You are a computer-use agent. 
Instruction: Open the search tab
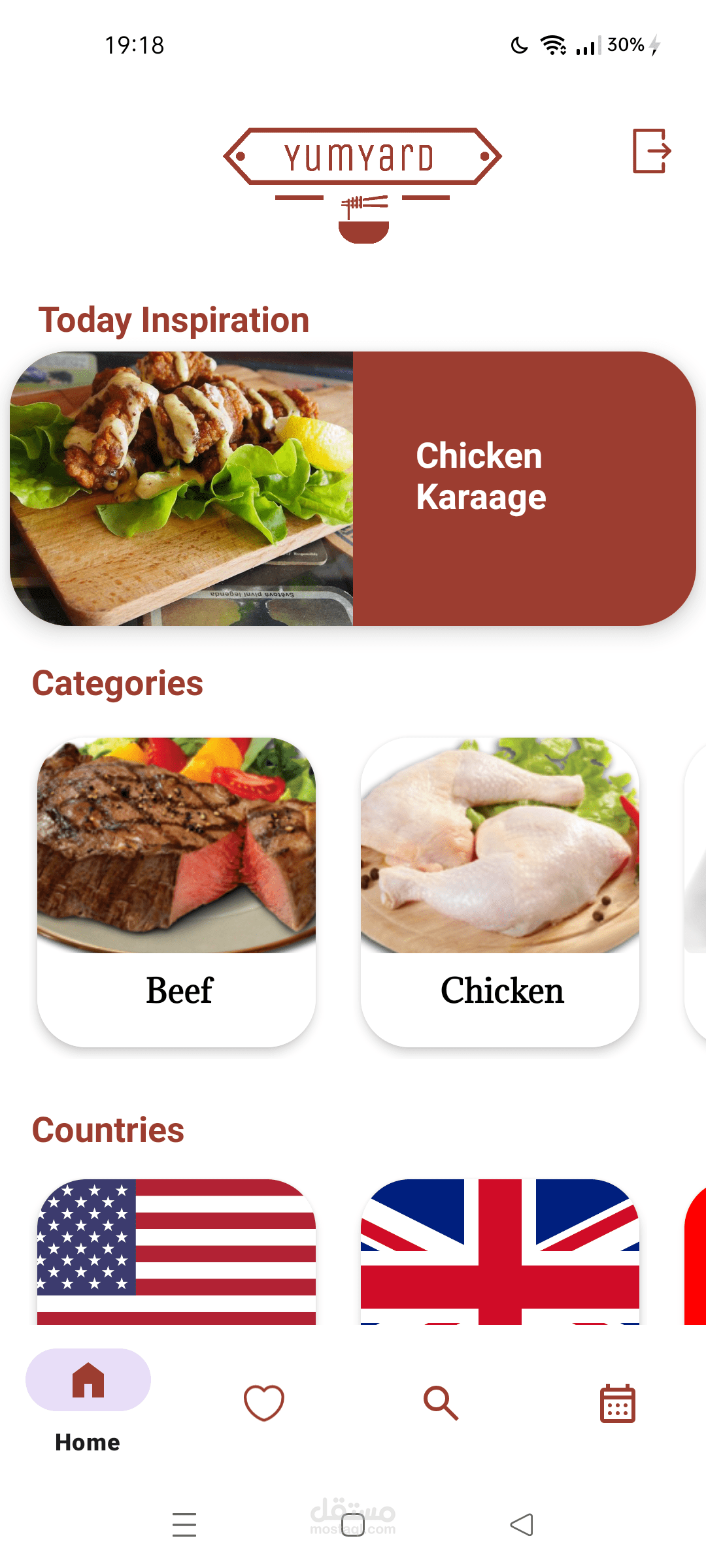click(x=441, y=1403)
